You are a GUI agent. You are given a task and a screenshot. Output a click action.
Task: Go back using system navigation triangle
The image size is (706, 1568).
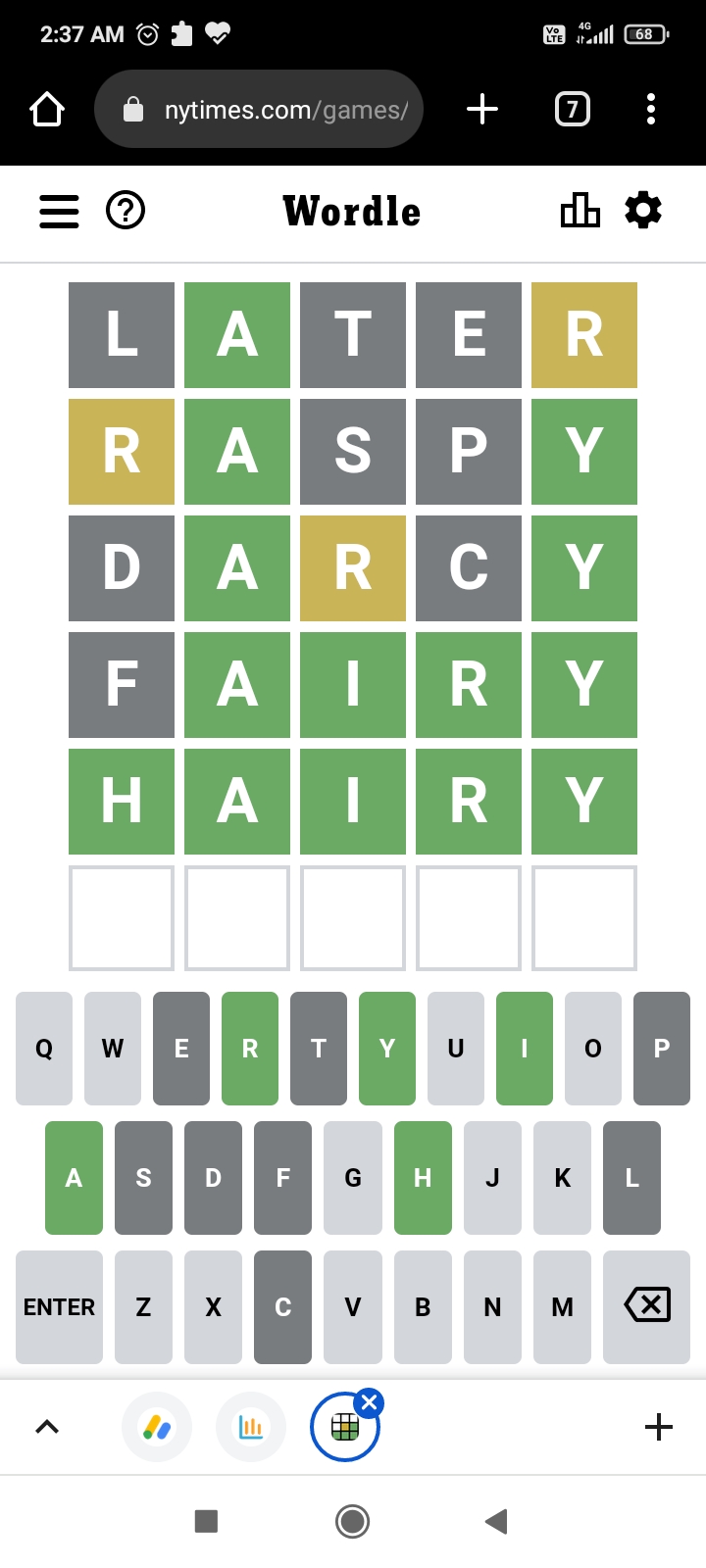click(x=496, y=1521)
